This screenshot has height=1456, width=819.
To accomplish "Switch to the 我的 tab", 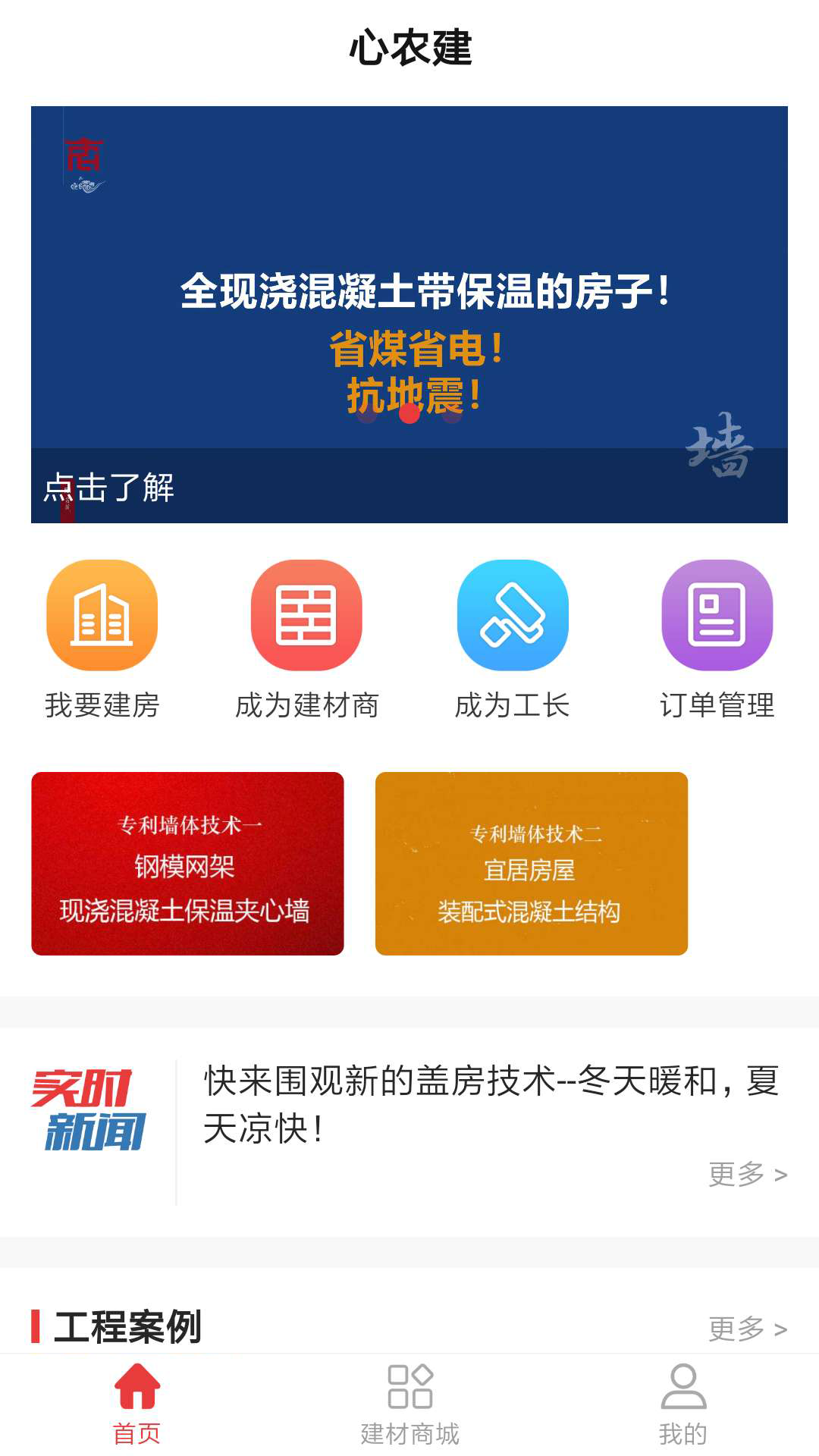I will point(683,1404).
